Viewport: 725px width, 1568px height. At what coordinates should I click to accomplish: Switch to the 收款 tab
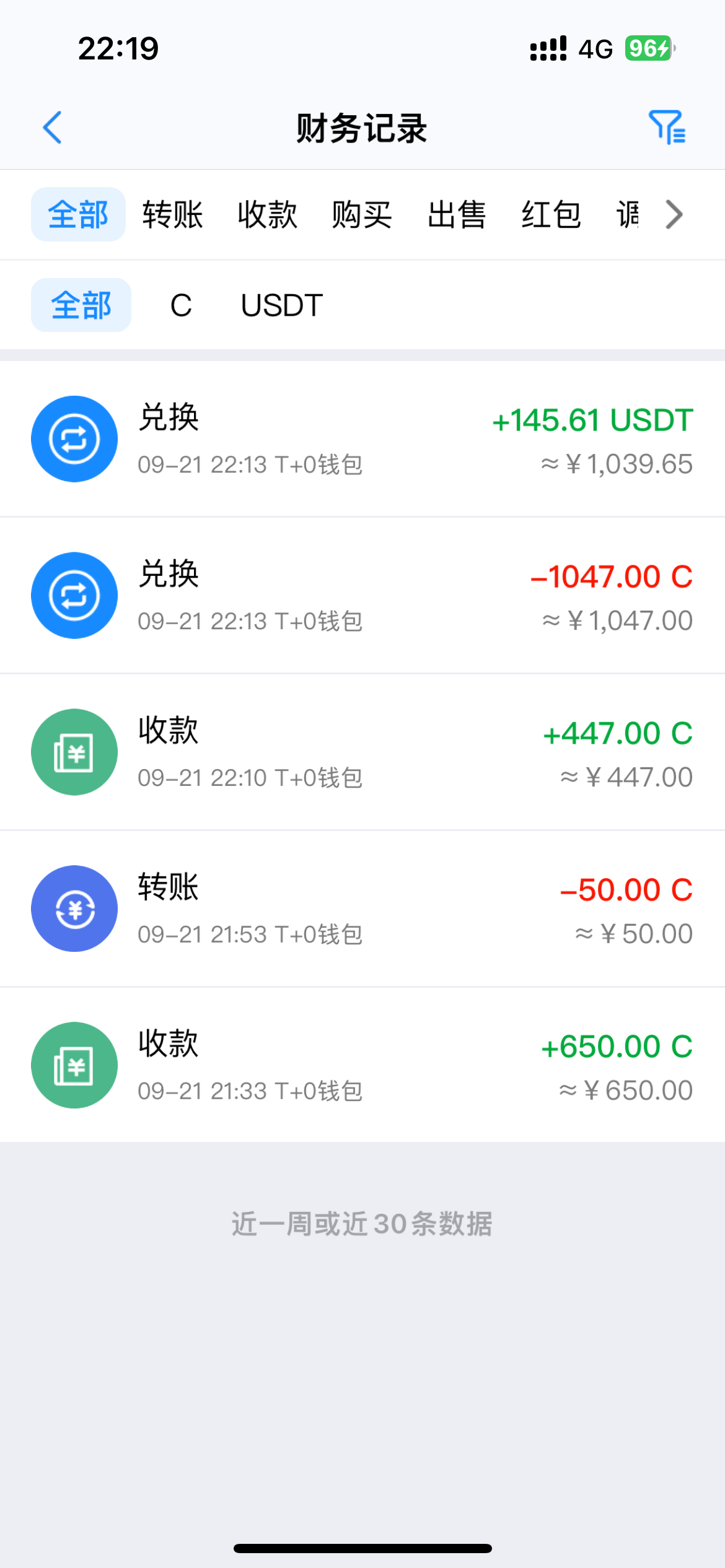point(268,215)
